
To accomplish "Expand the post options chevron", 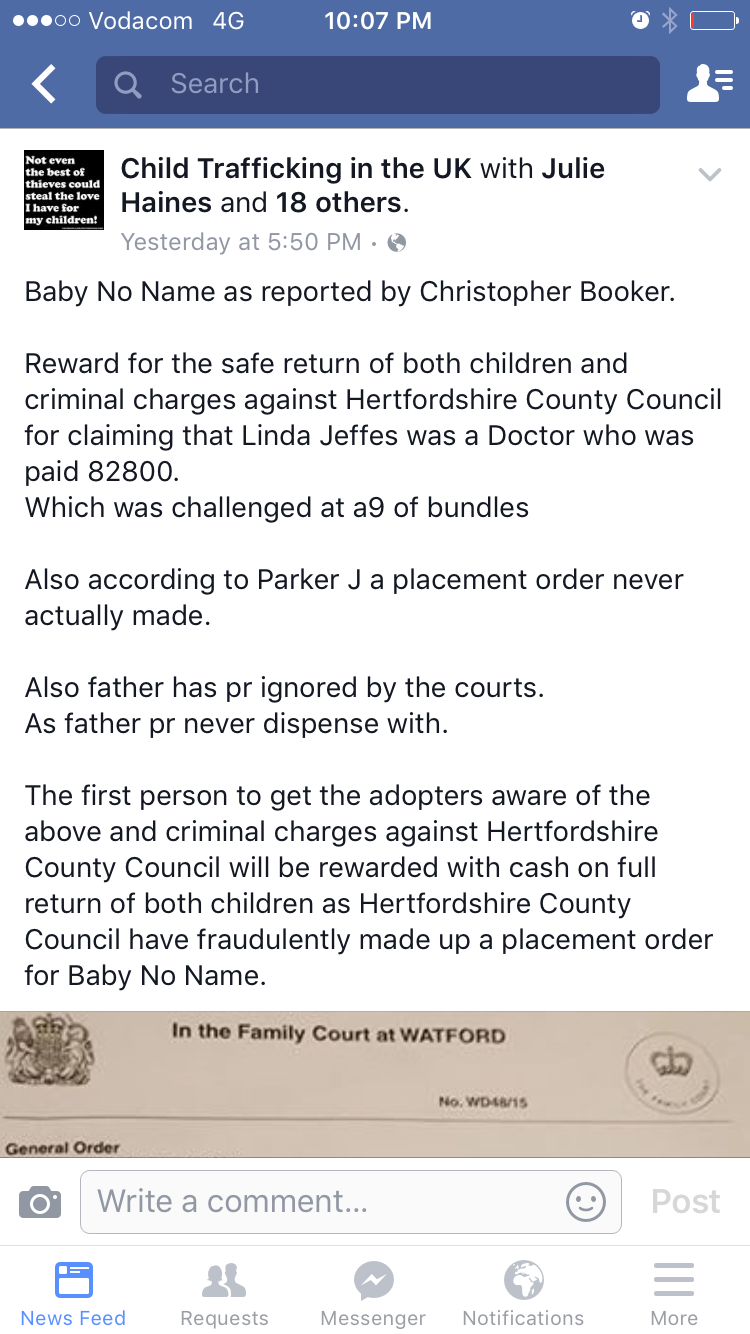I will click(x=709, y=175).
